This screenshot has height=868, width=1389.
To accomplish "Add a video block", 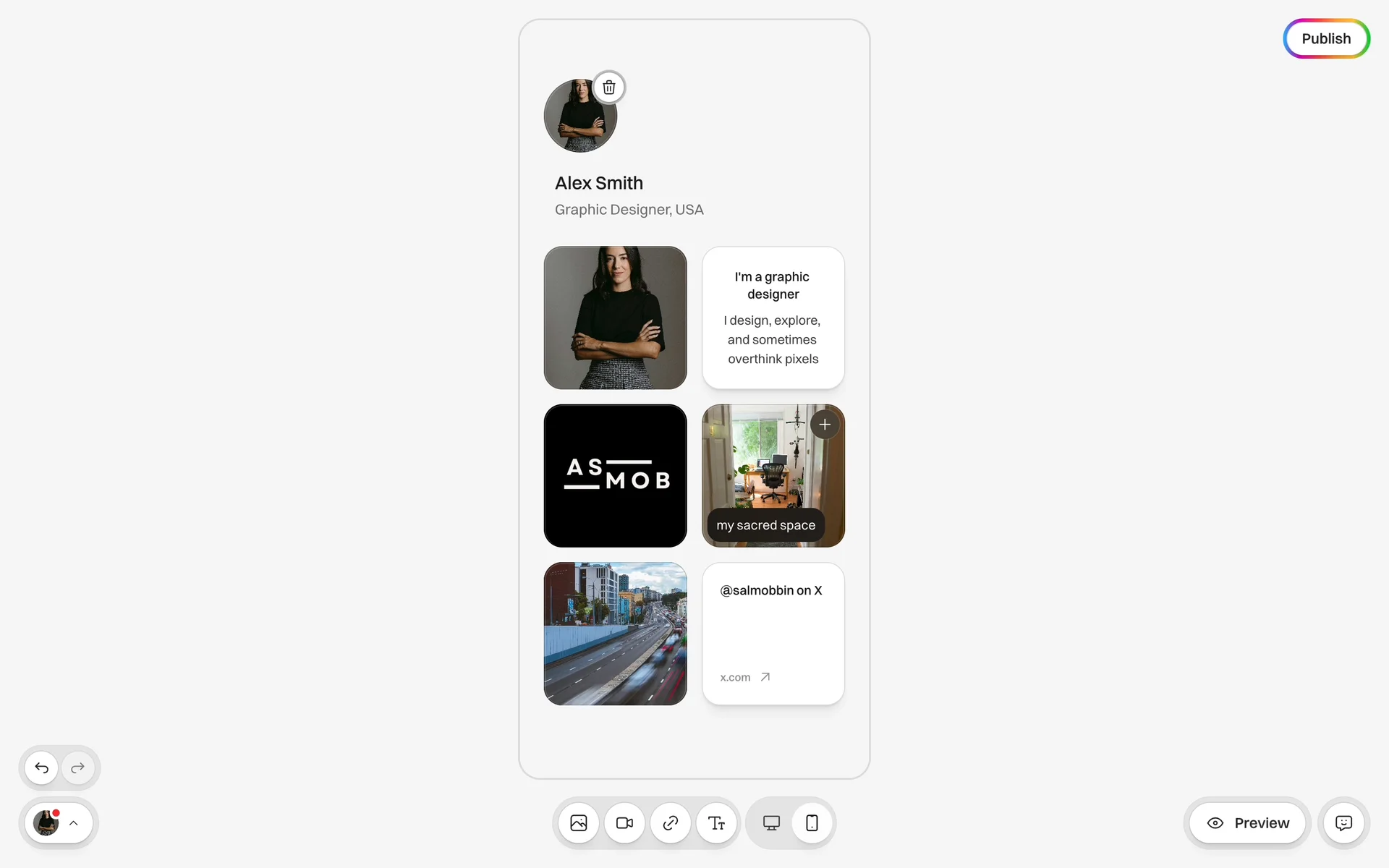I will point(624,823).
